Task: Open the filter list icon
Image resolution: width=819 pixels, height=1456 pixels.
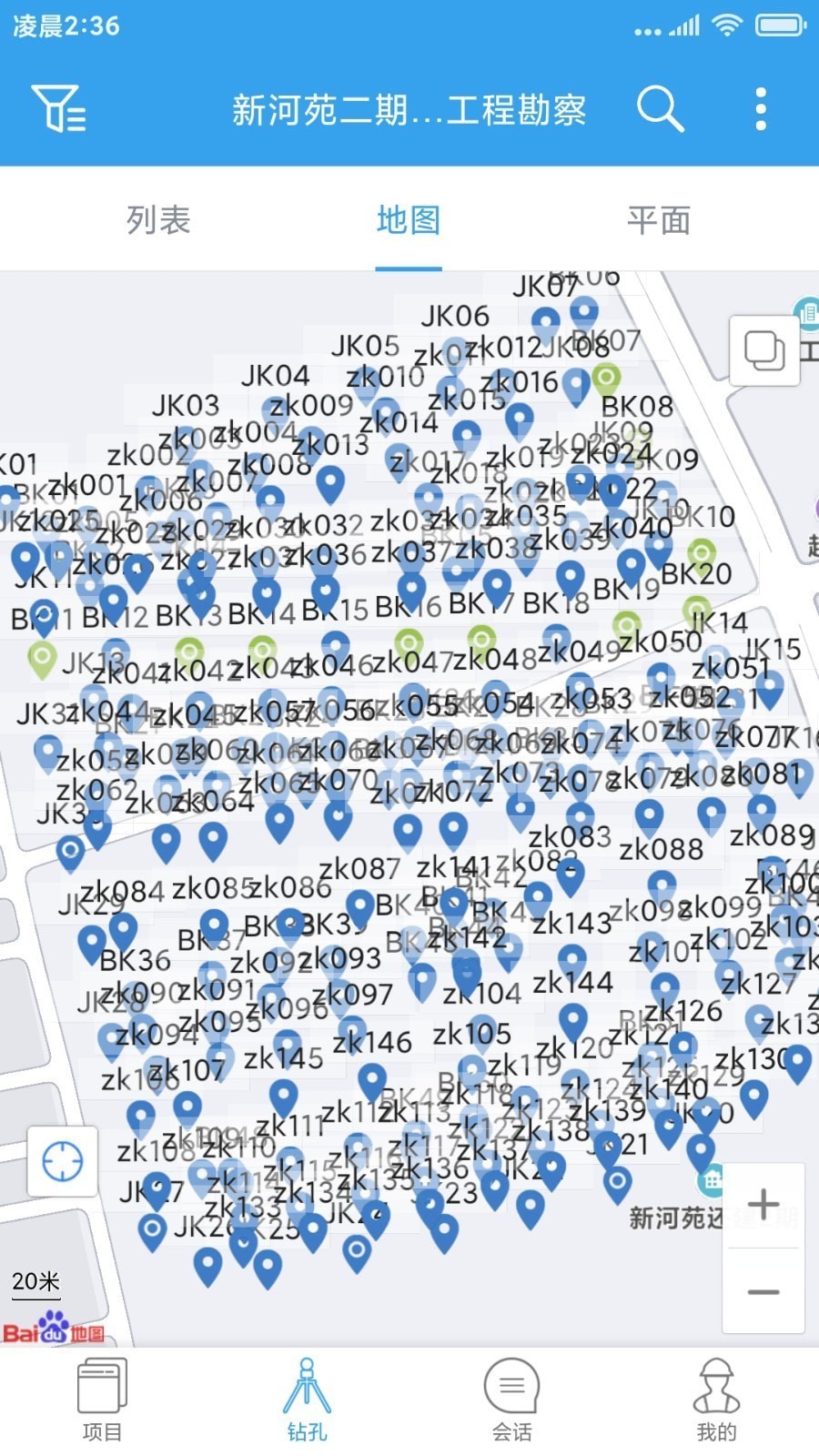Action: 60,109
